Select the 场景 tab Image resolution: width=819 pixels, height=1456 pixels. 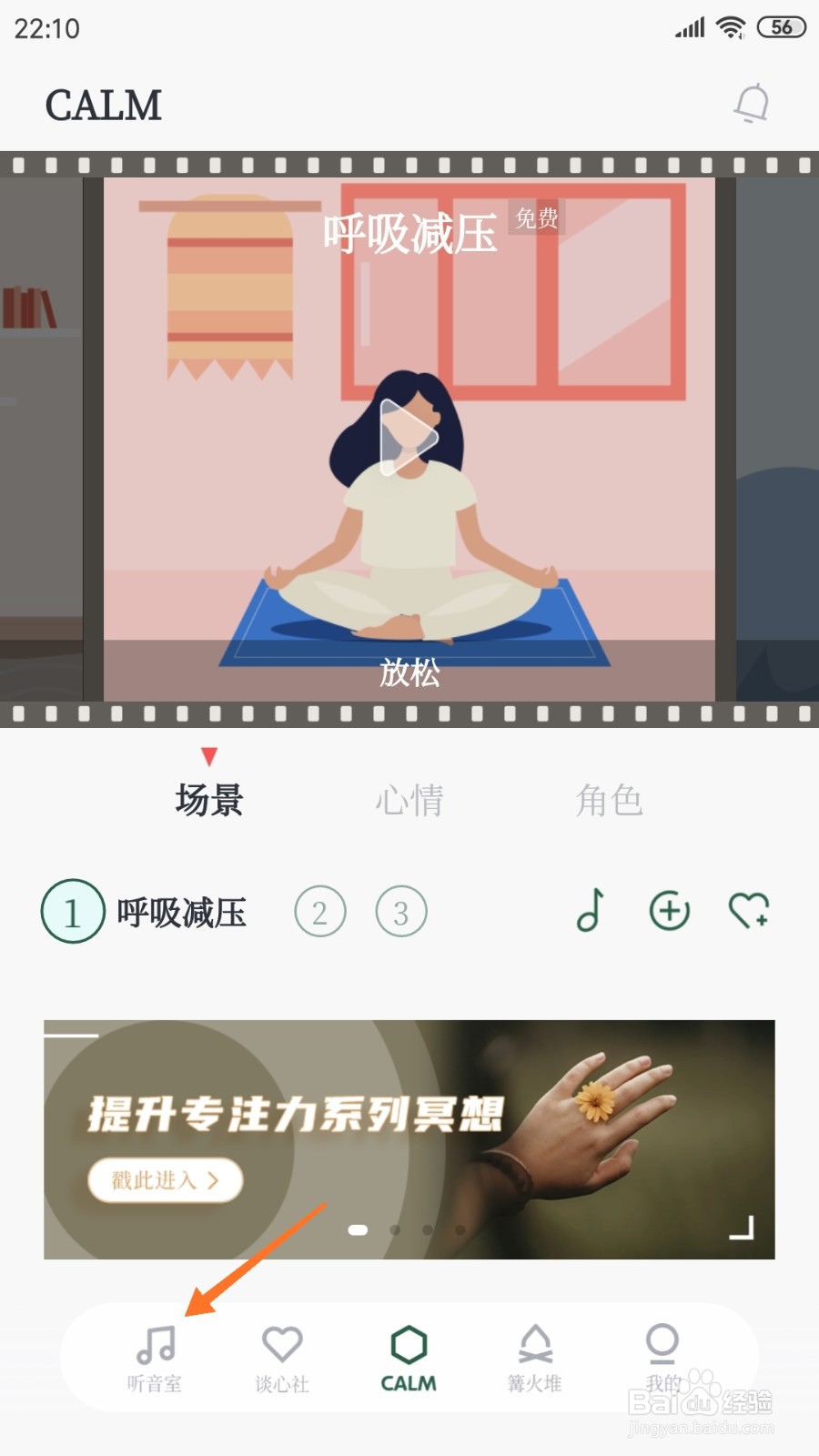point(209,801)
